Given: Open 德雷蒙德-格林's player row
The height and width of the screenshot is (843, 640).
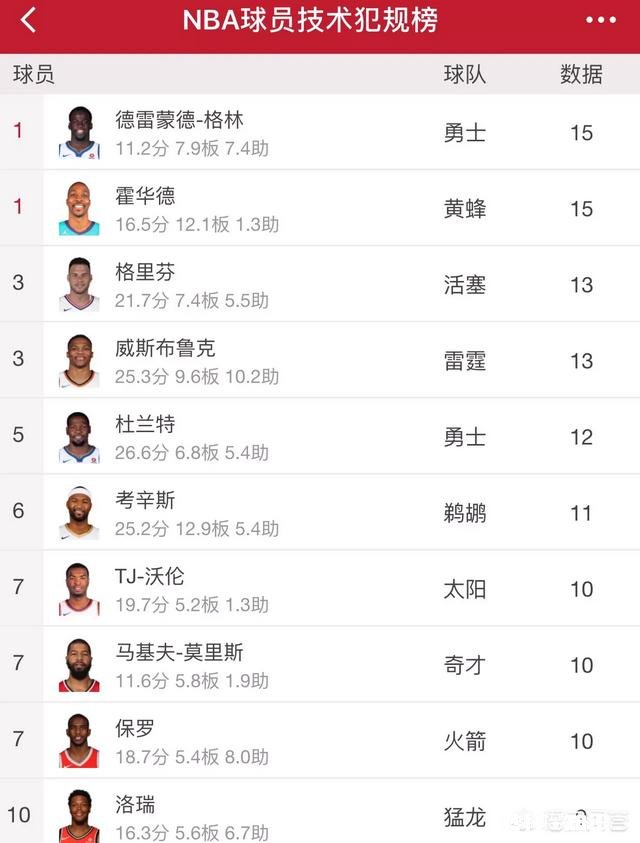Looking at the screenshot, I should (320, 133).
